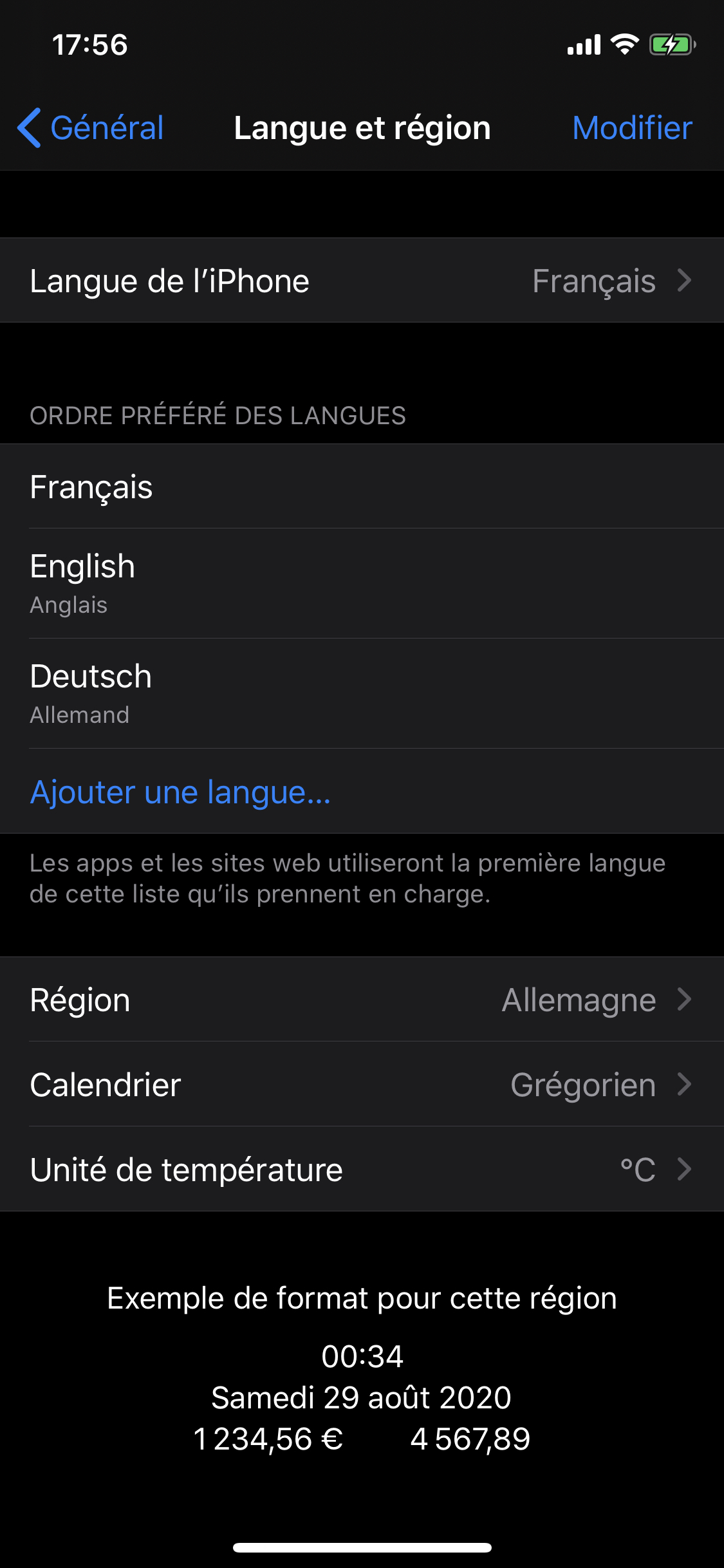This screenshot has height=1568, width=724.
Task: Select Français in preferred languages list
Action: point(362,487)
